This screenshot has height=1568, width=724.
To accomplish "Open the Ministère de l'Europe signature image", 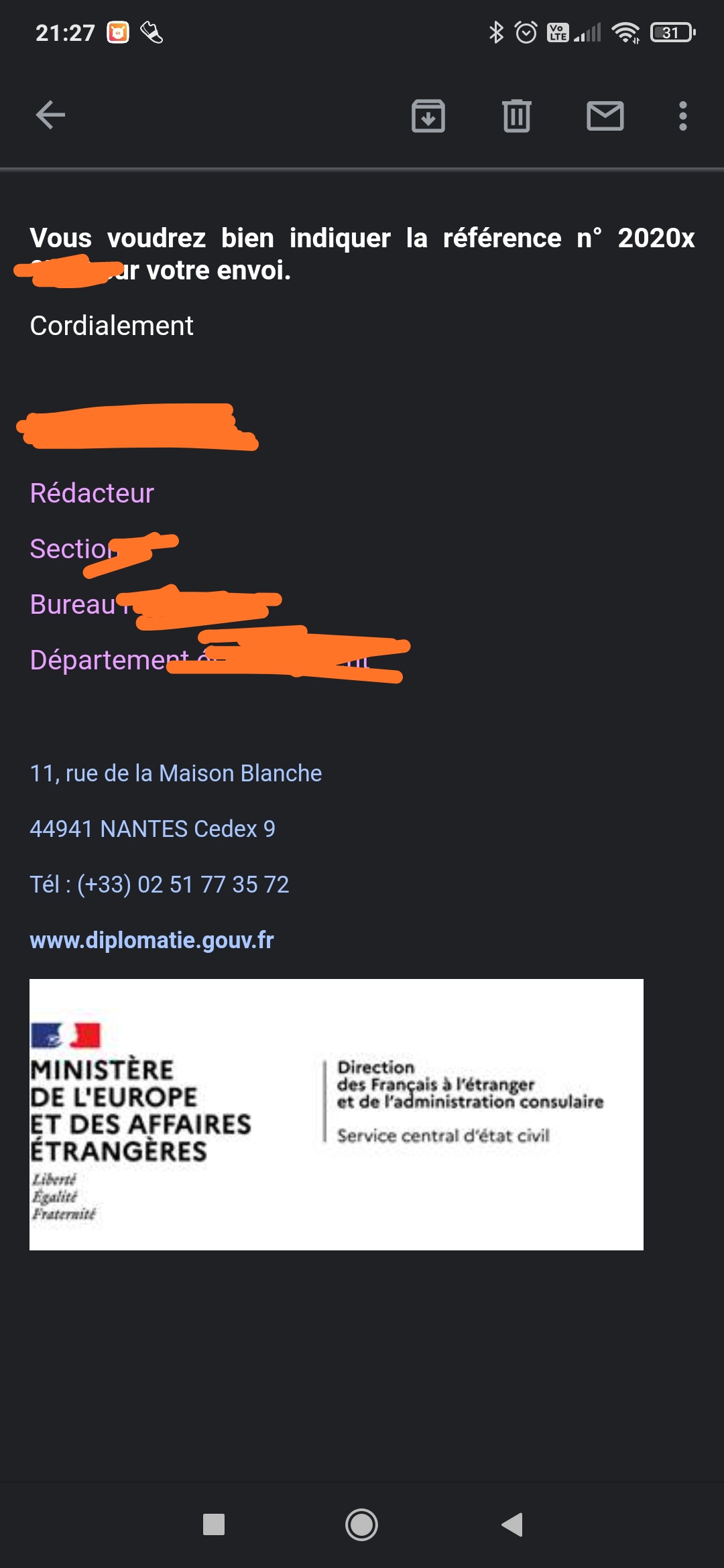I will 336,1114.
